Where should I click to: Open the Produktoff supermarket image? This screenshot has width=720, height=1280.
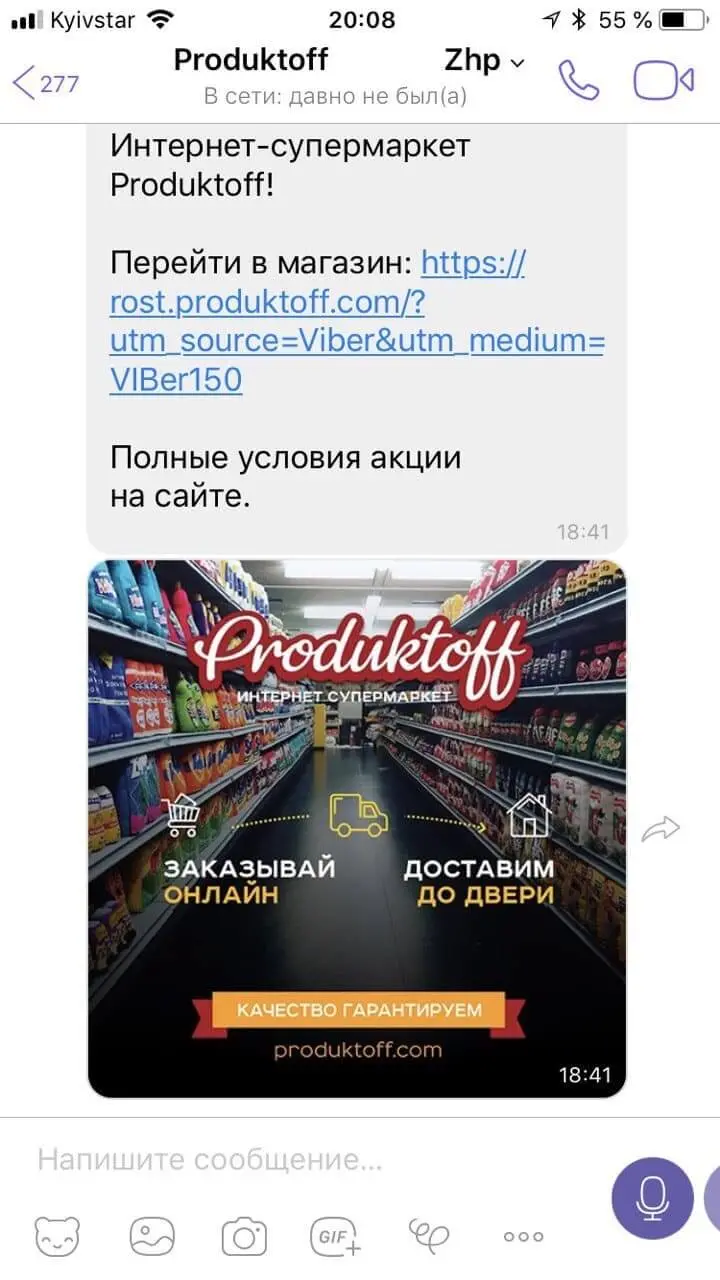pyautogui.click(x=357, y=829)
